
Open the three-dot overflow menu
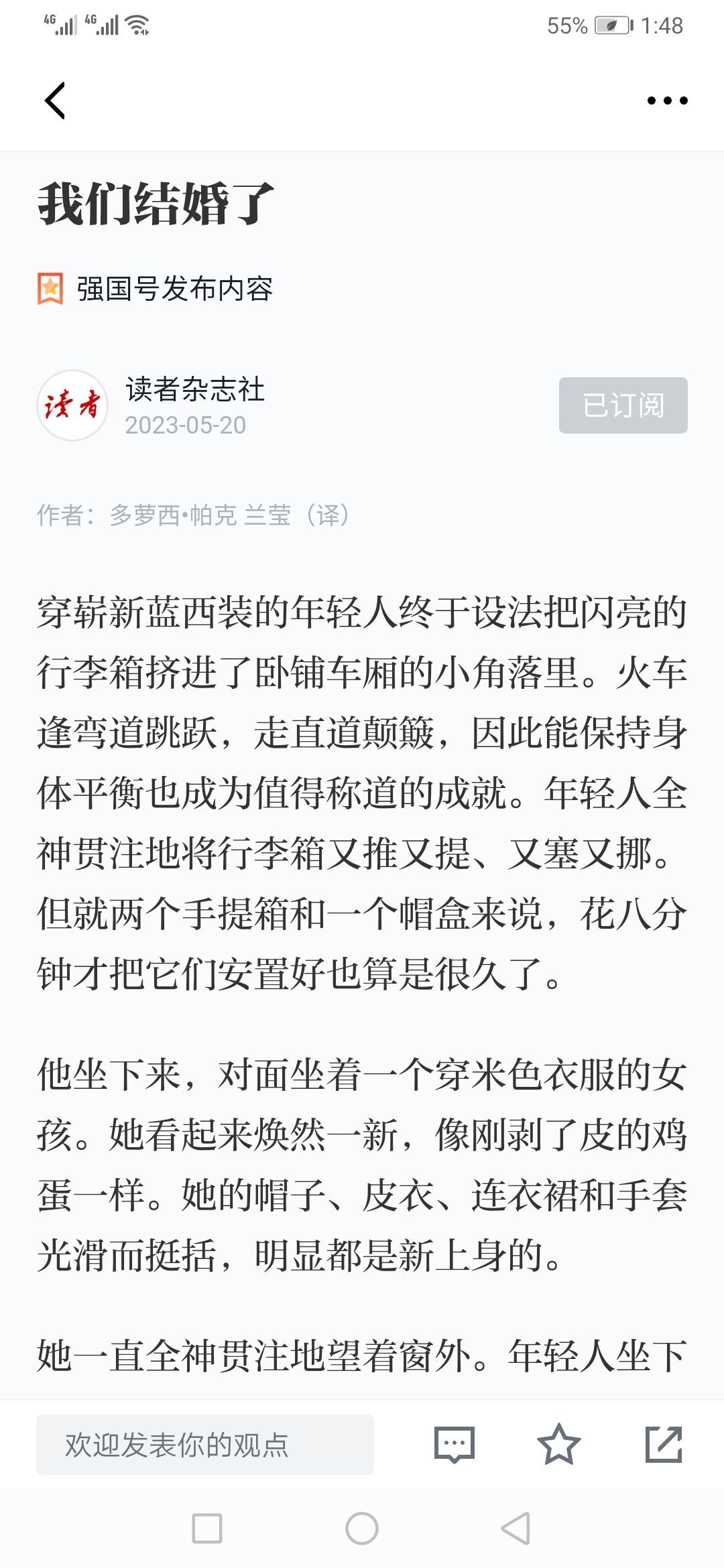[x=667, y=101]
